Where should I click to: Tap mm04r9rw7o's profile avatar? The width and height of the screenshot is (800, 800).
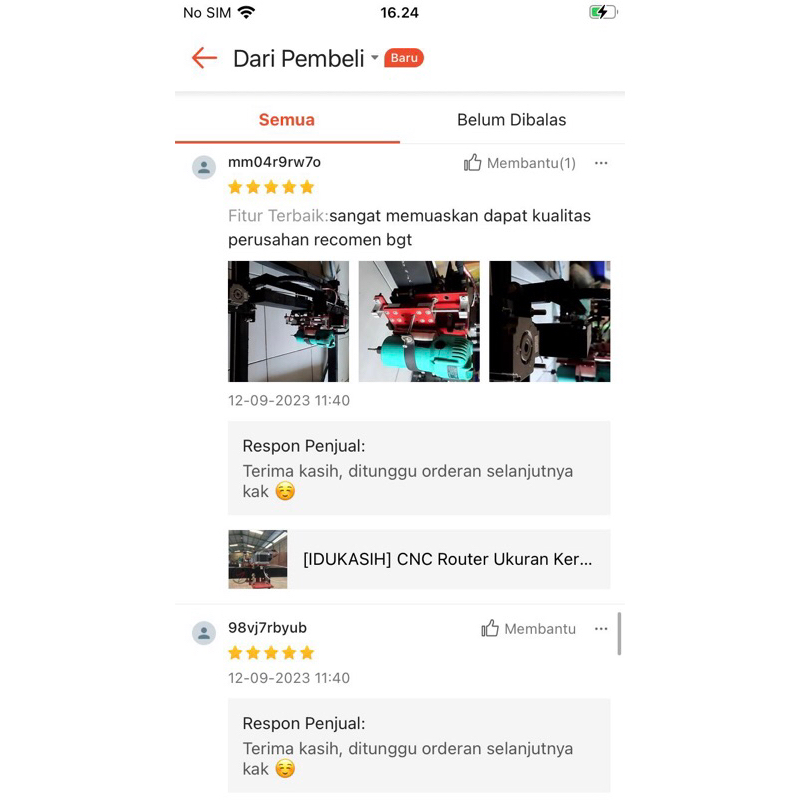(x=204, y=167)
